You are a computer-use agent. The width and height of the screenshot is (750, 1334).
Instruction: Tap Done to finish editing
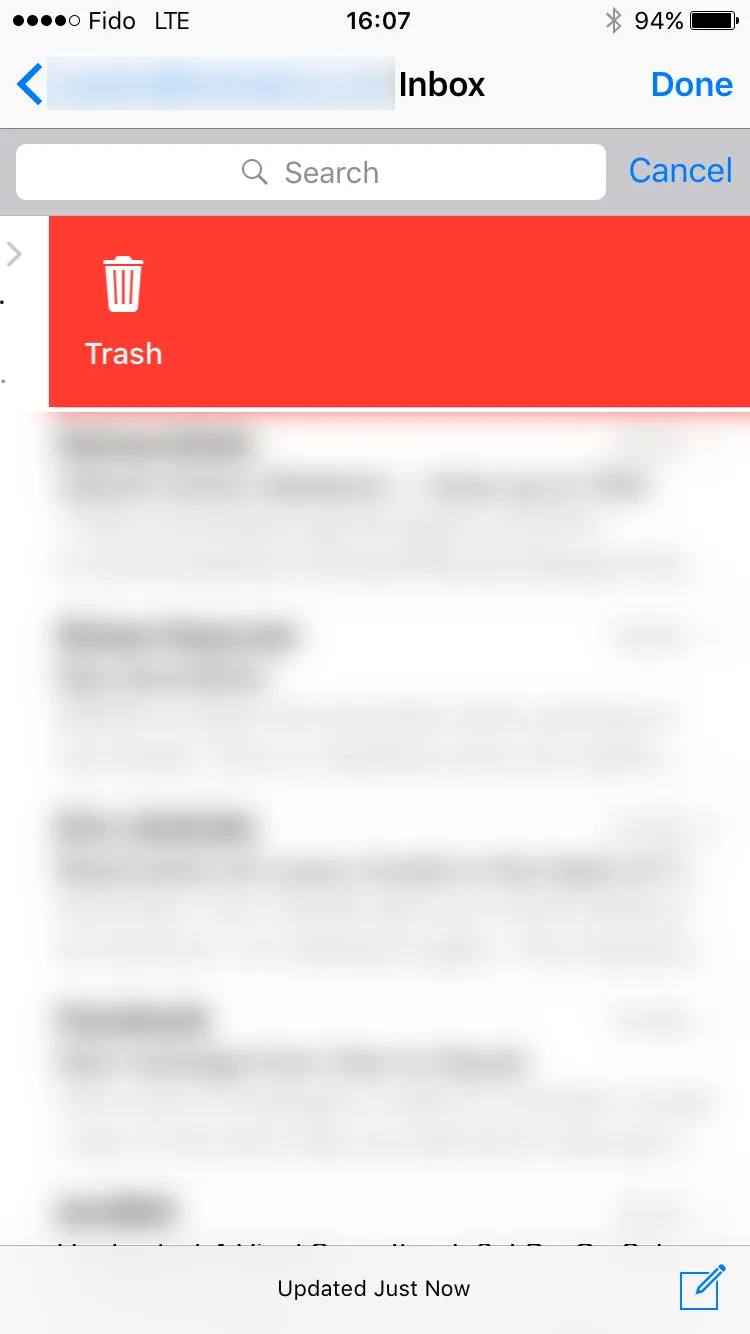click(691, 85)
